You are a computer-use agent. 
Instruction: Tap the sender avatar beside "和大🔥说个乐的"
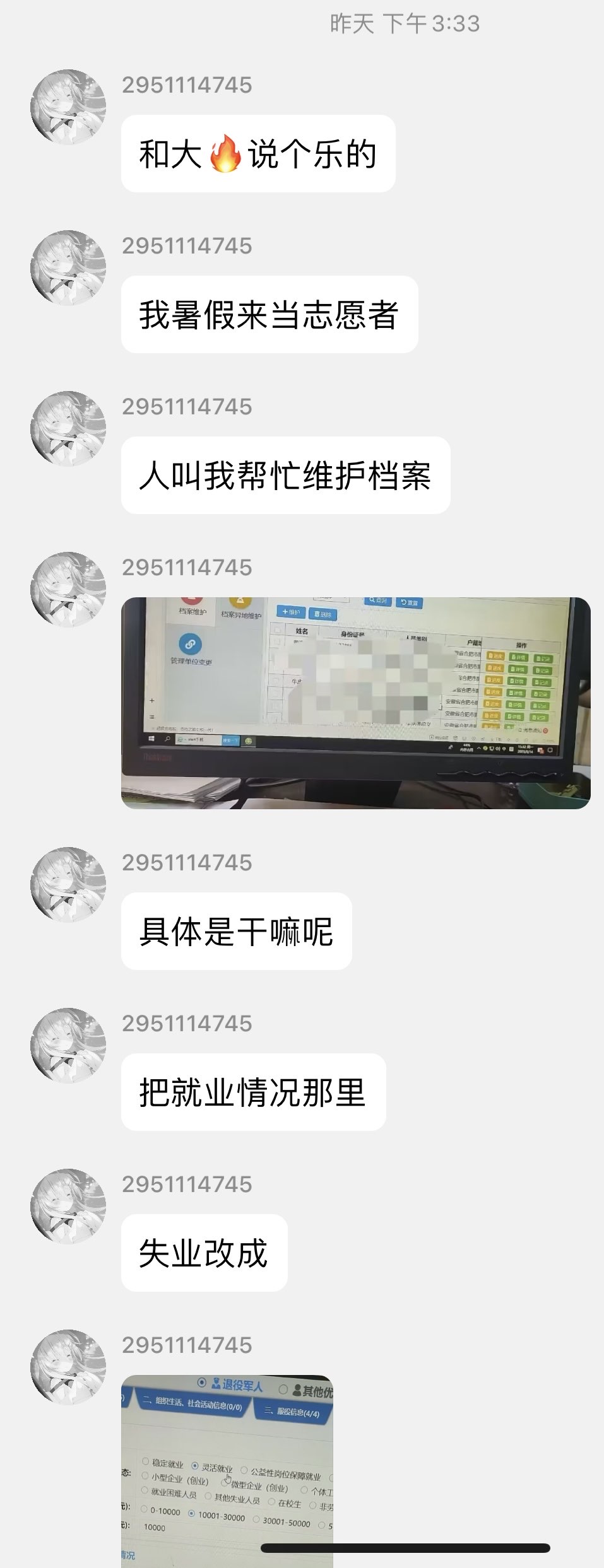(x=68, y=107)
